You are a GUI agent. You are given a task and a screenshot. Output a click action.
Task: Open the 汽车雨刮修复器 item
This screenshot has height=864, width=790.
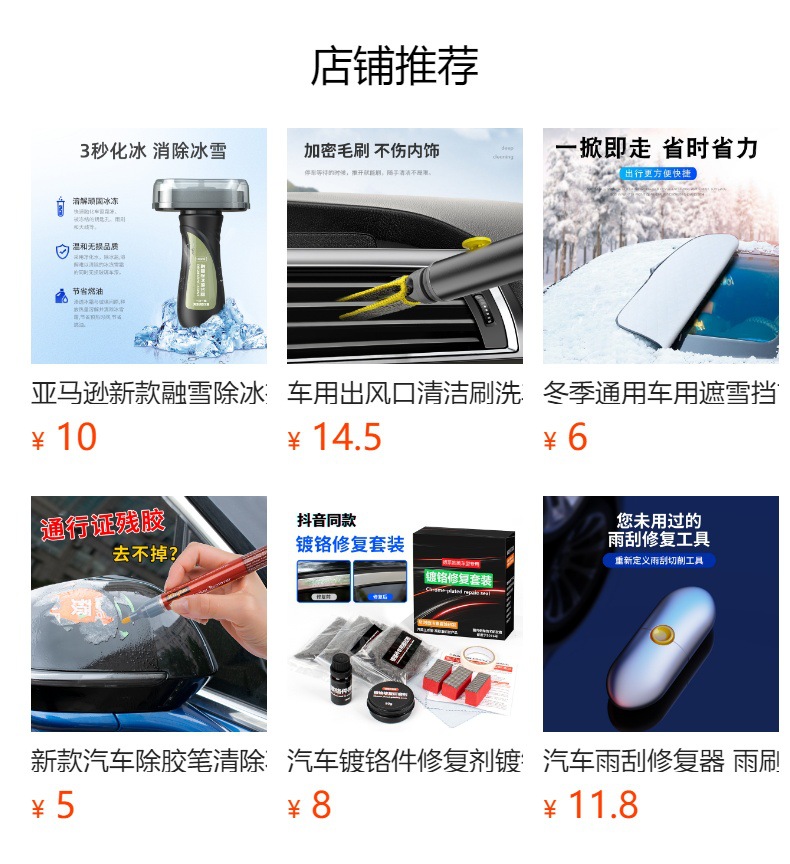(660, 614)
